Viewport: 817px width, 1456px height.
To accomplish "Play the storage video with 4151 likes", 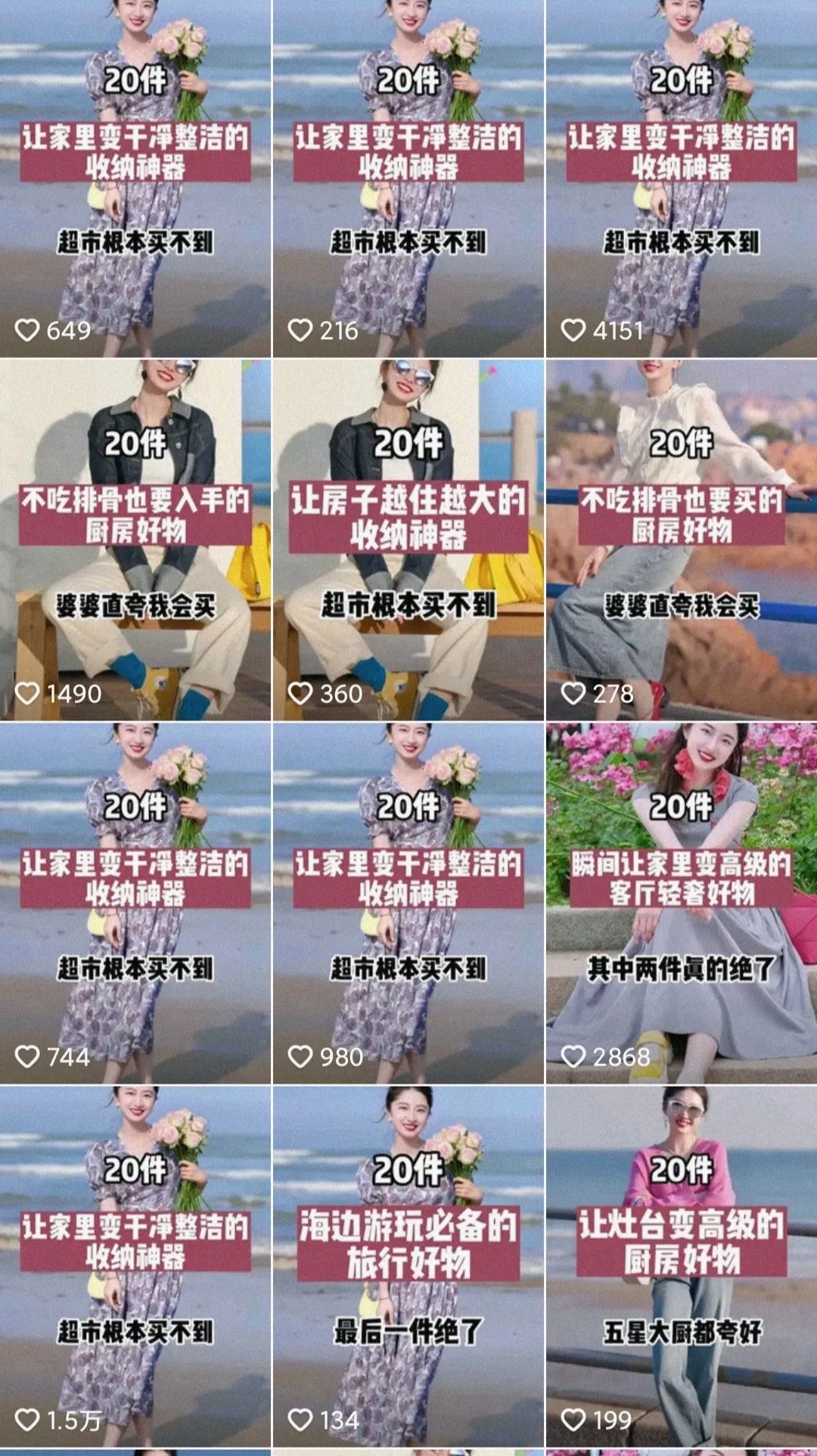I will (x=681, y=178).
